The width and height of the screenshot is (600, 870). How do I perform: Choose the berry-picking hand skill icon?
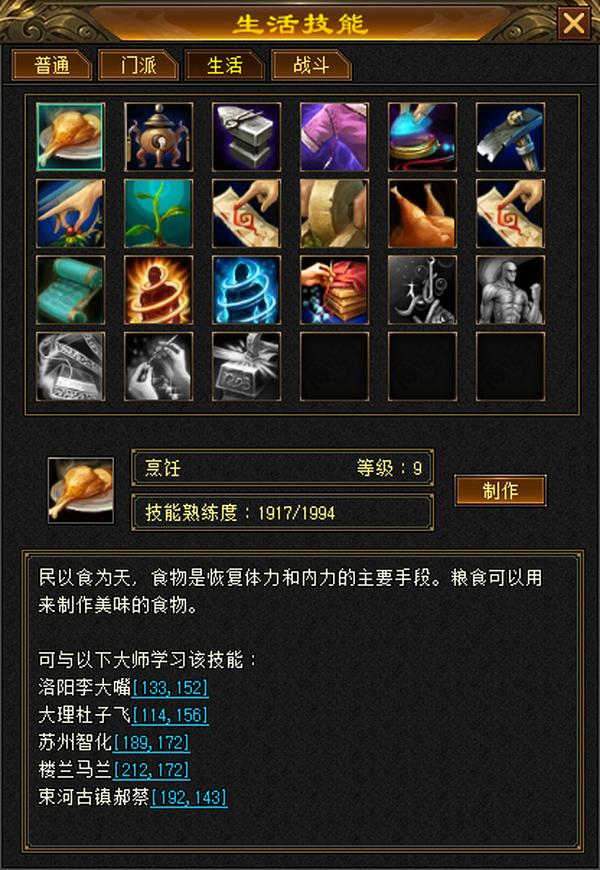pyautogui.click(x=70, y=213)
